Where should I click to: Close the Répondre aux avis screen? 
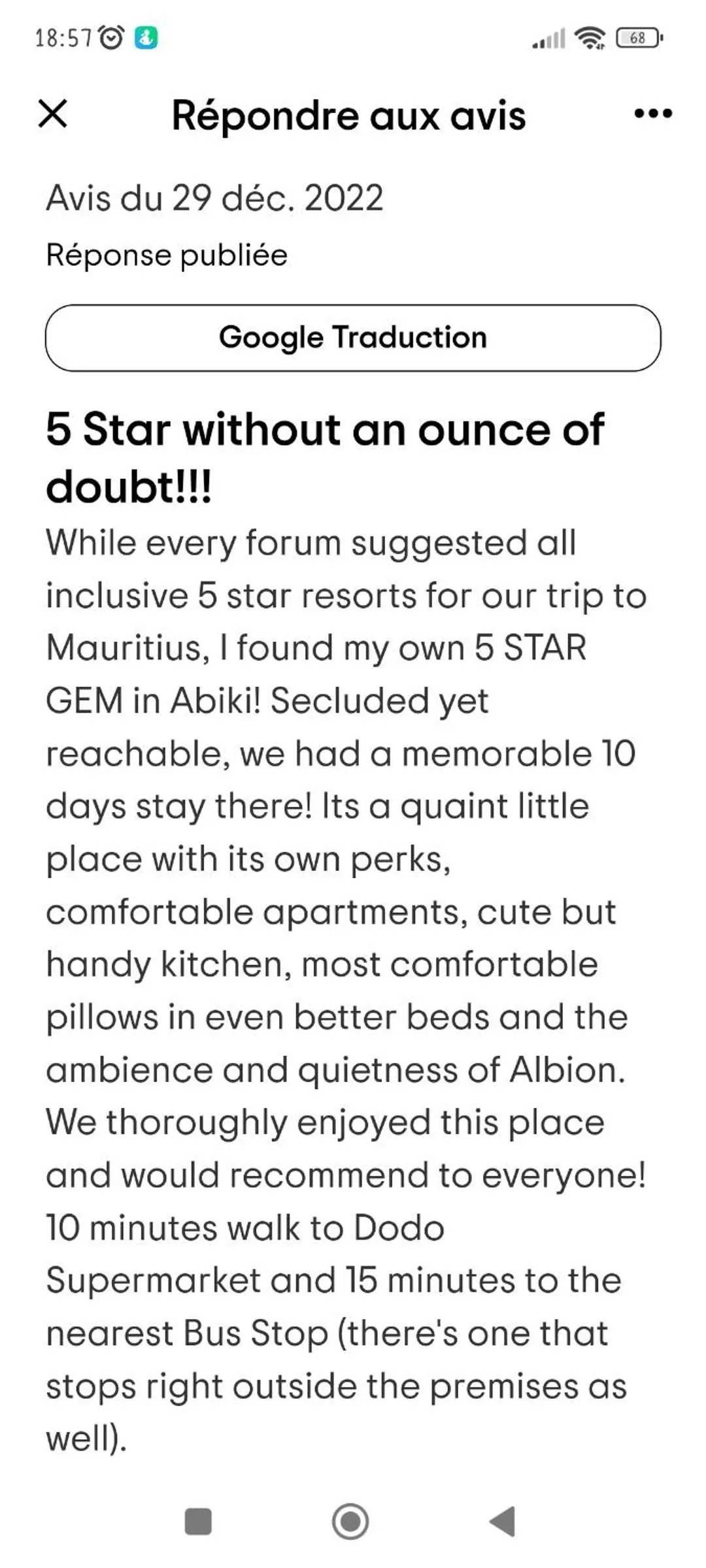[53, 114]
